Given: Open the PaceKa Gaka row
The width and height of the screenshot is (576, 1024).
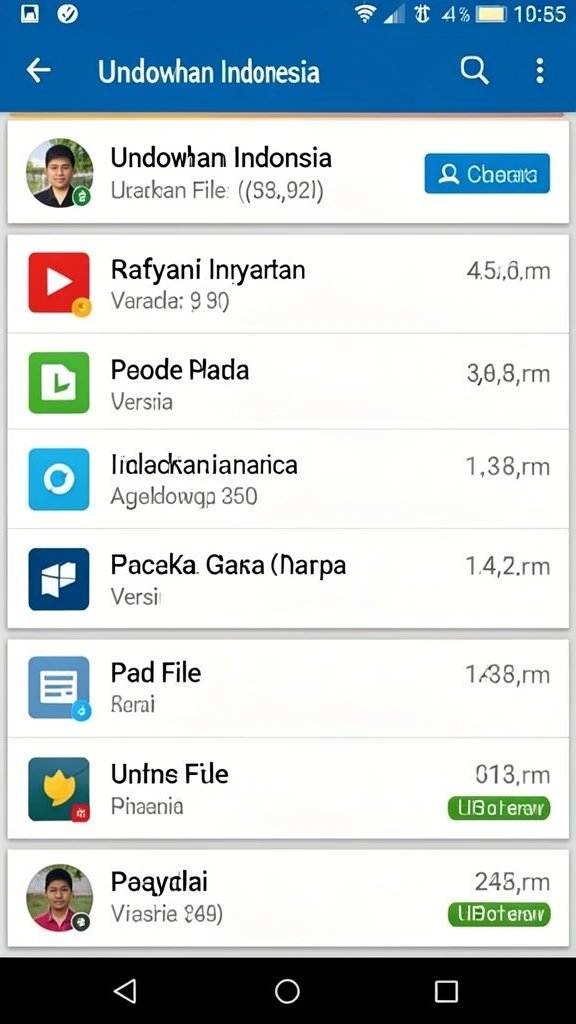Looking at the screenshot, I should pos(288,579).
